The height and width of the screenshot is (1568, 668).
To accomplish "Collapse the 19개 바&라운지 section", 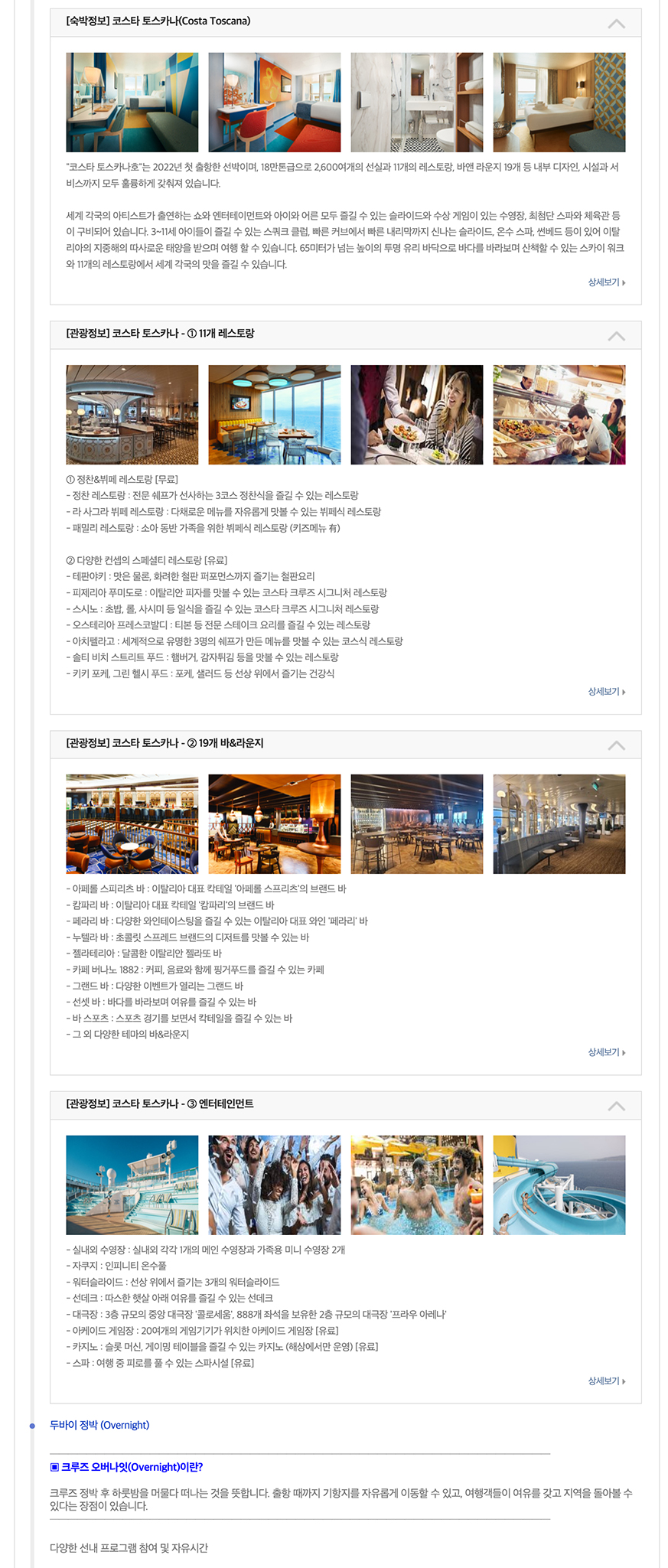I will (x=616, y=745).
